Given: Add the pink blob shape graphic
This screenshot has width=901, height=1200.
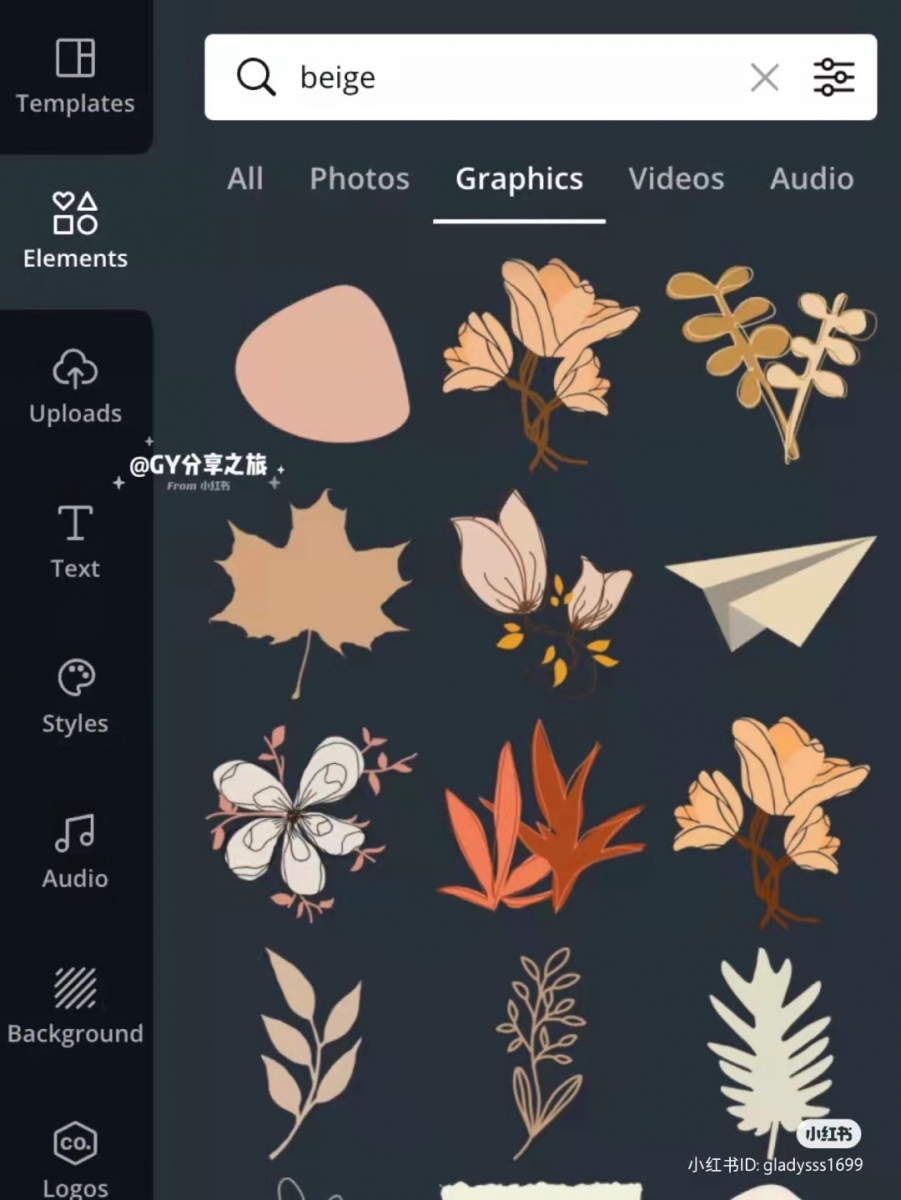Looking at the screenshot, I should point(322,364).
